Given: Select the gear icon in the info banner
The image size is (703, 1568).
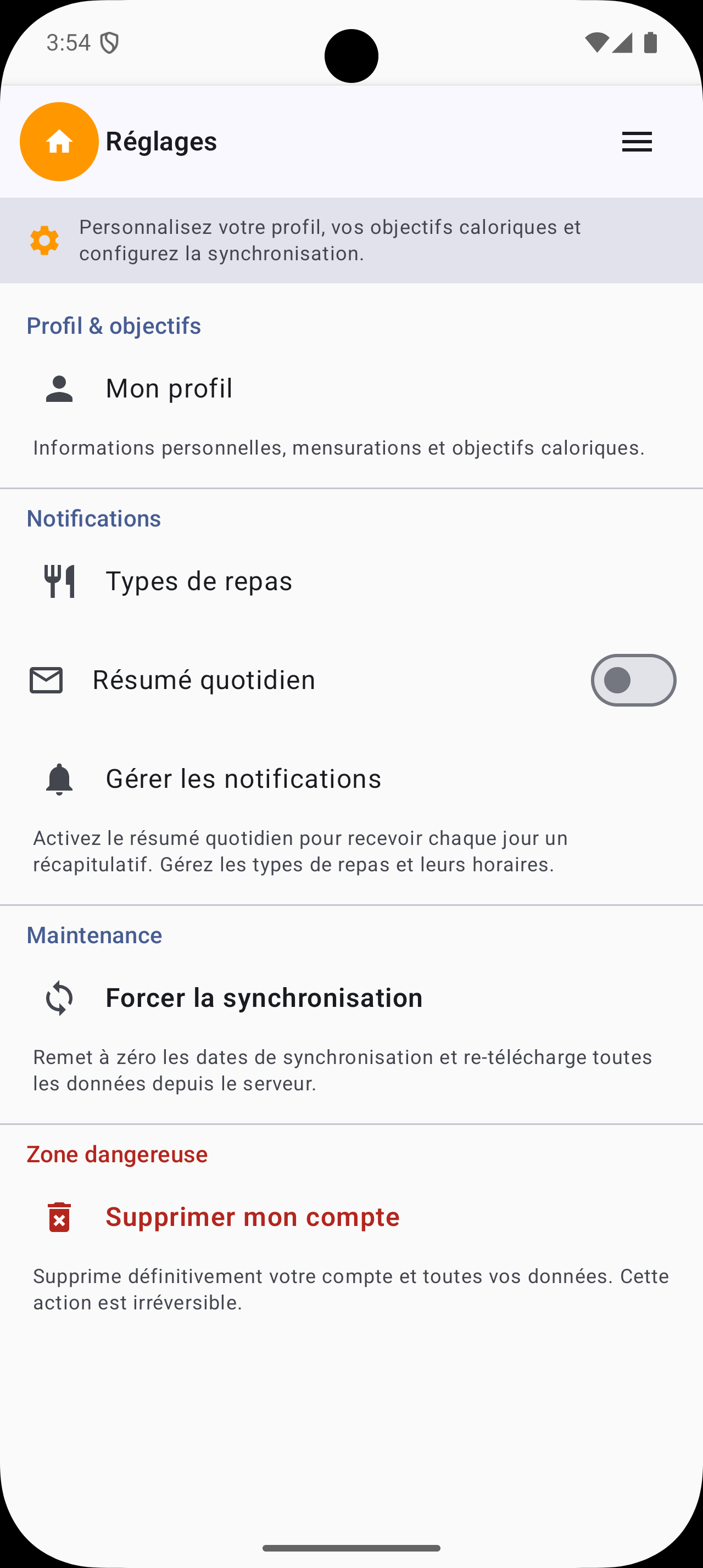Looking at the screenshot, I should click(x=44, y=240).
